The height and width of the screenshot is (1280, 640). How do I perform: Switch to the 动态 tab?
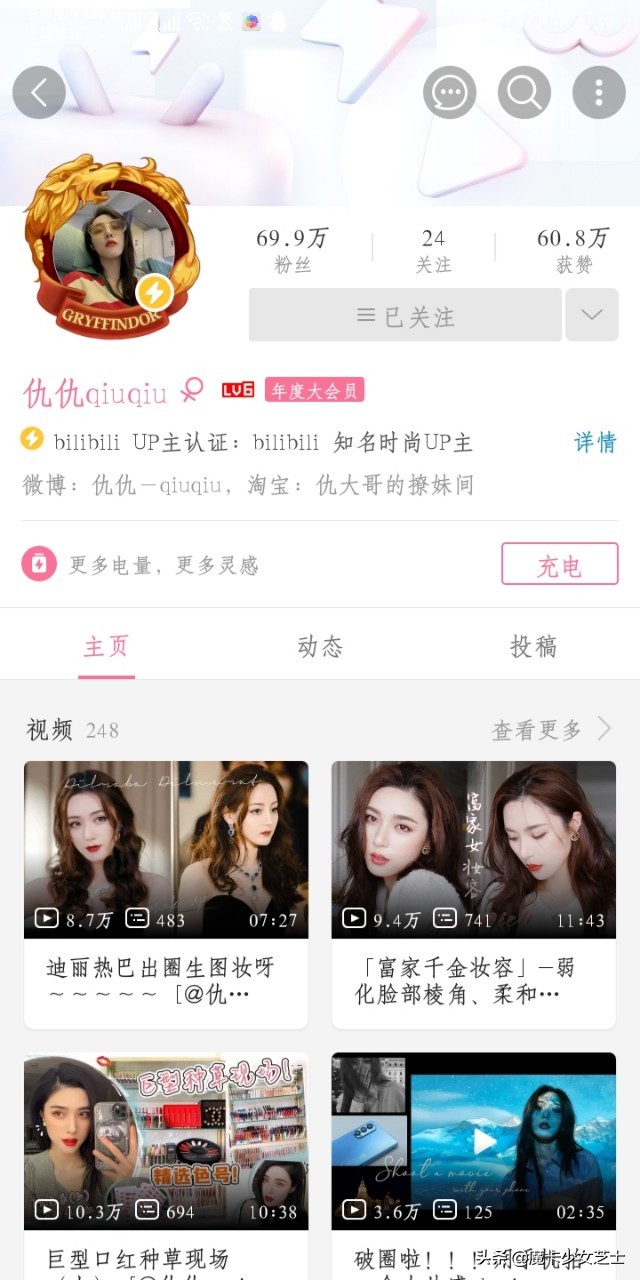[x=320, y=646]
